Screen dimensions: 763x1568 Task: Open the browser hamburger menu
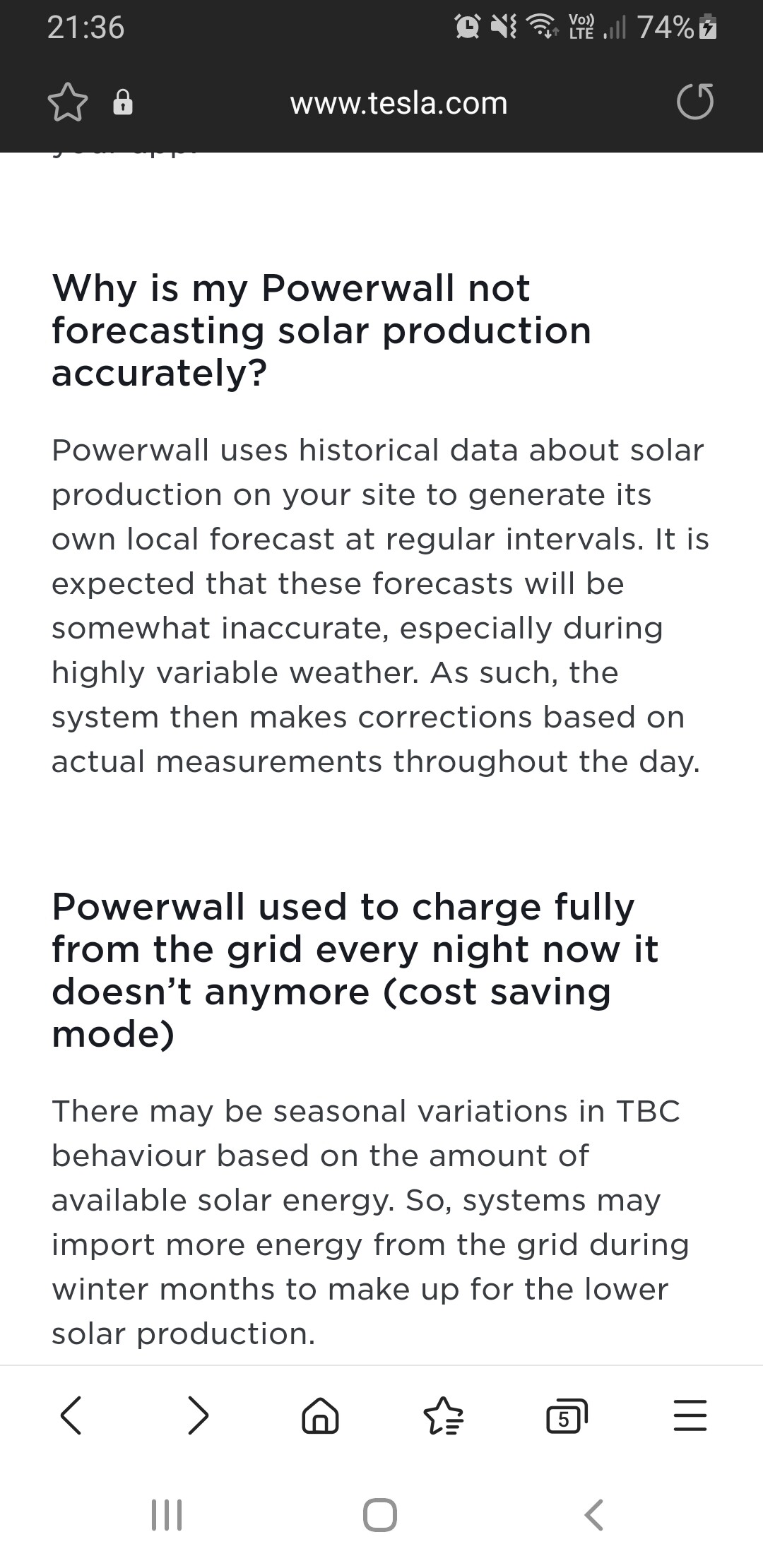690,1415
